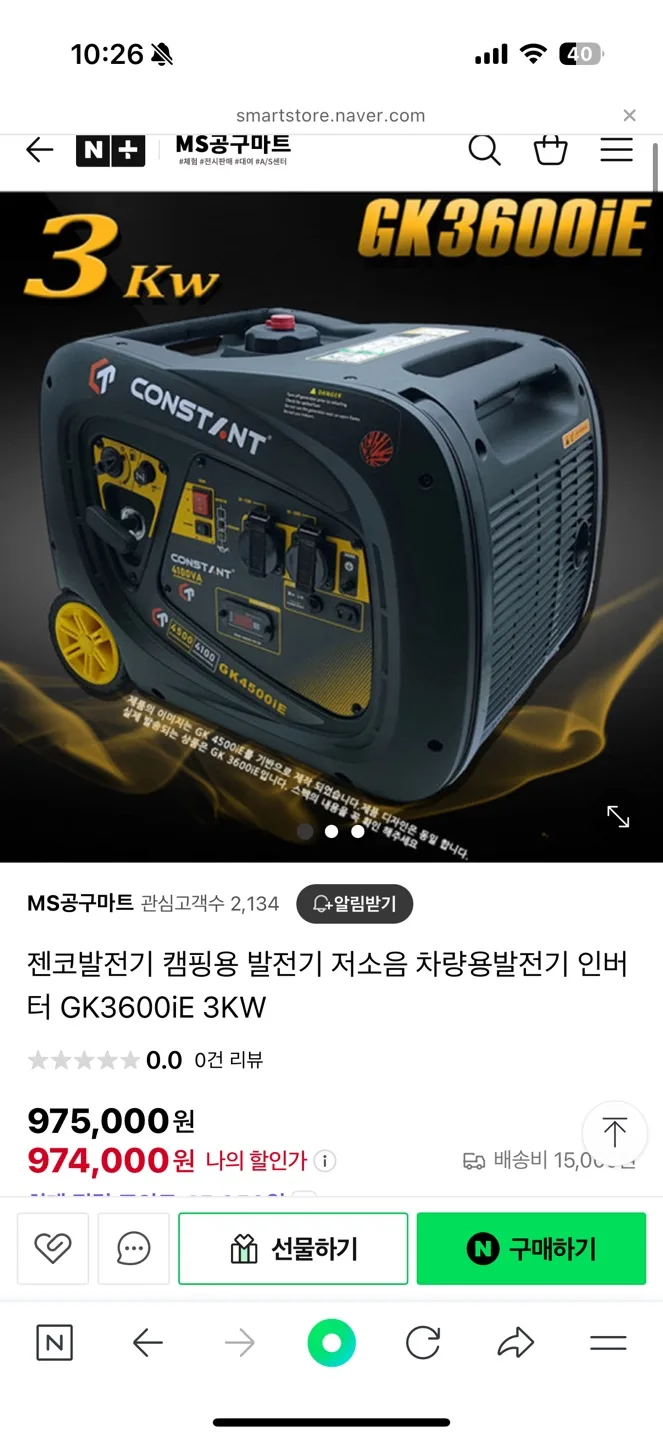Open the chat inquiry button
The image size is (663, 1440).
coord(133,1248)
